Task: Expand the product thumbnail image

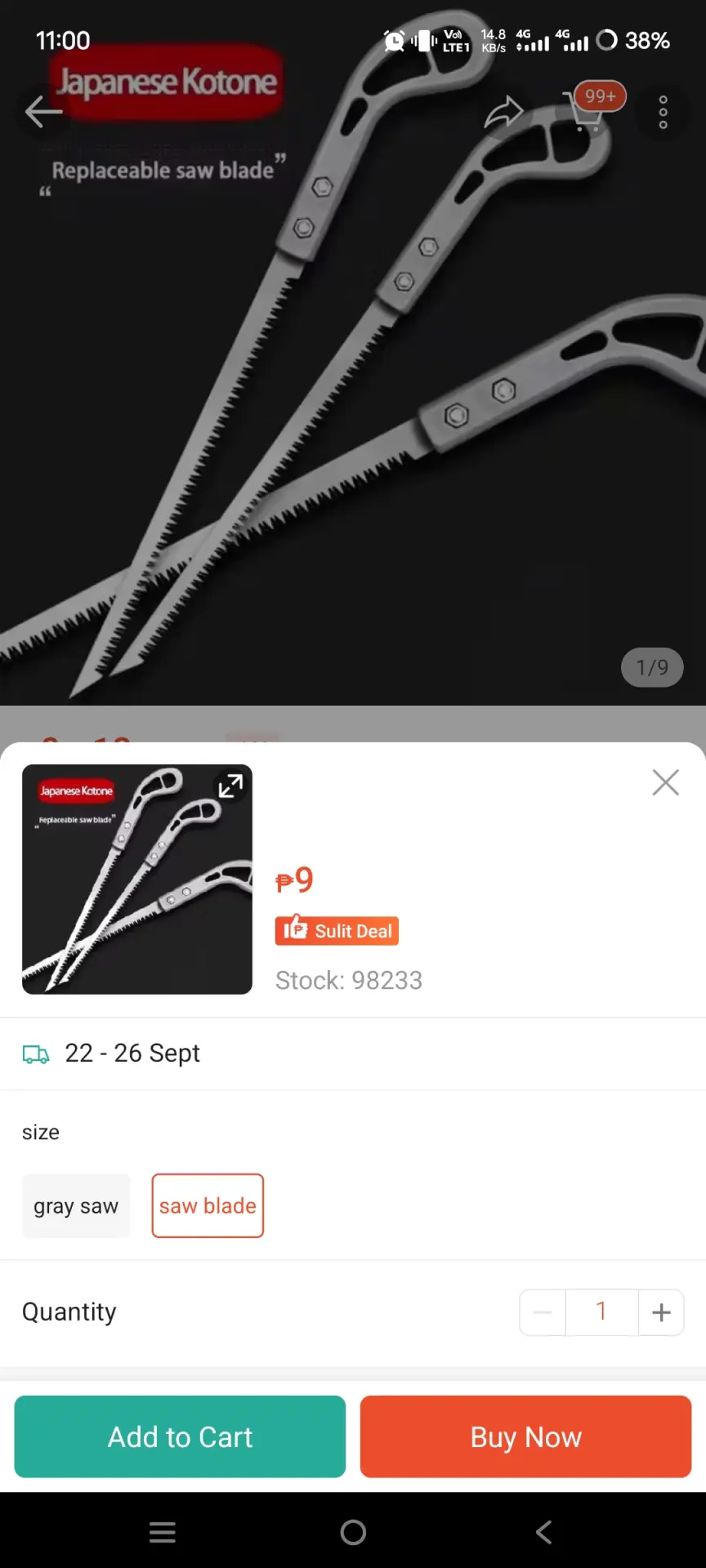Action: pyautogui.click(x=230, y=786)
